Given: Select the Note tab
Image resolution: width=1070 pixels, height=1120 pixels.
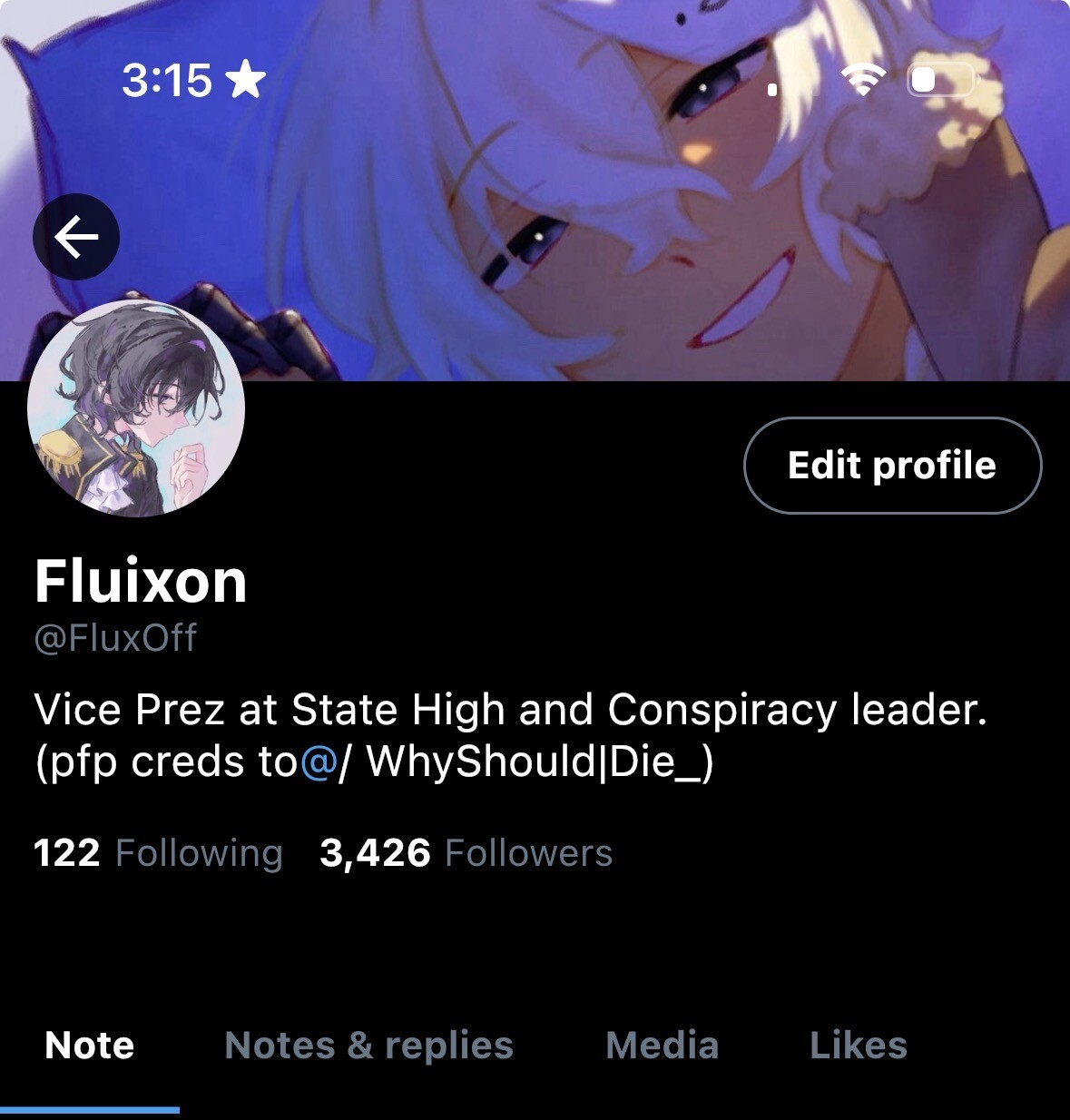Looking at the screenshot, I should [89, 1046].
